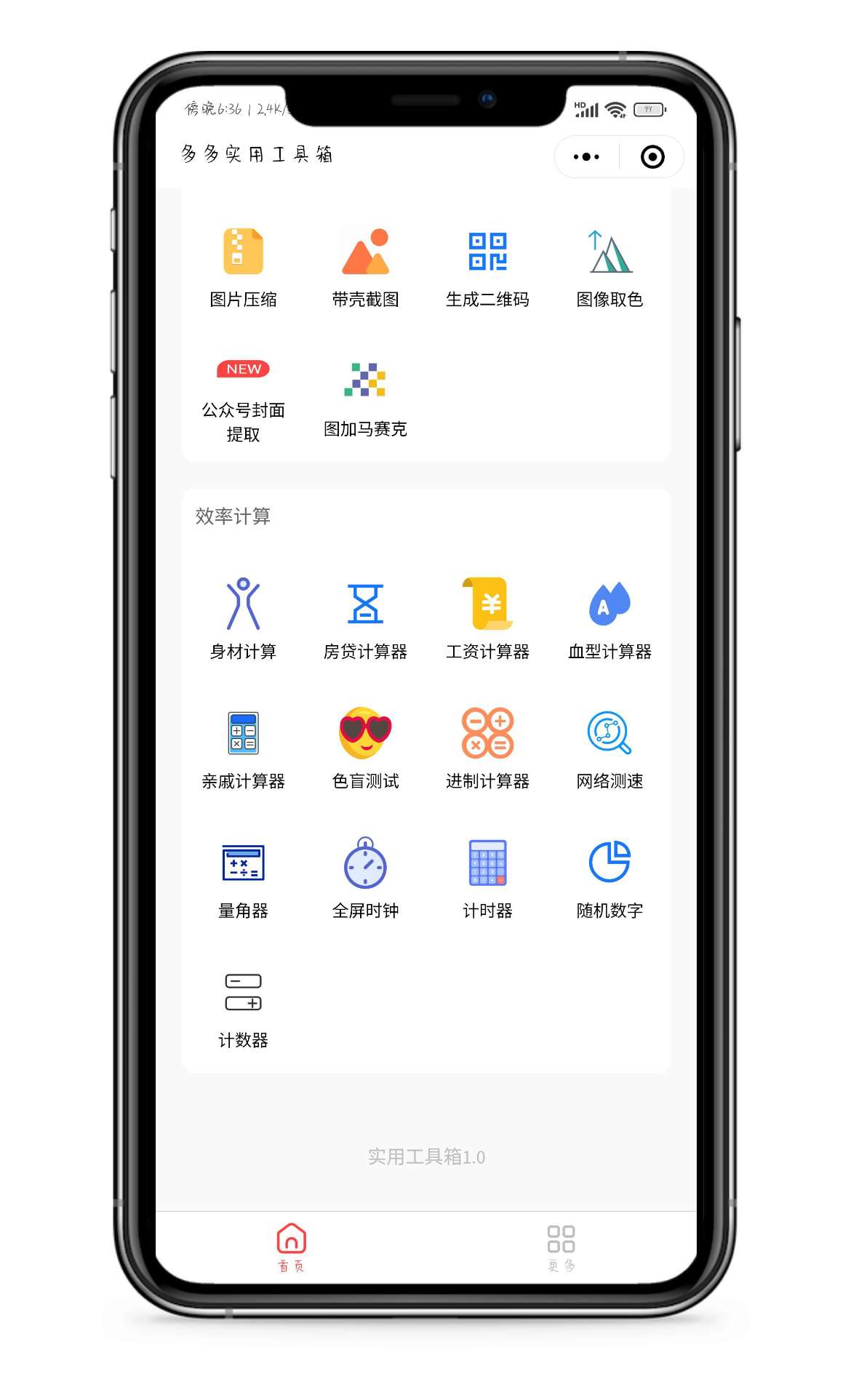Open 图片压缩 image compression tool
The height and width of the screenshot is (1400, 851).
[243, 266]
